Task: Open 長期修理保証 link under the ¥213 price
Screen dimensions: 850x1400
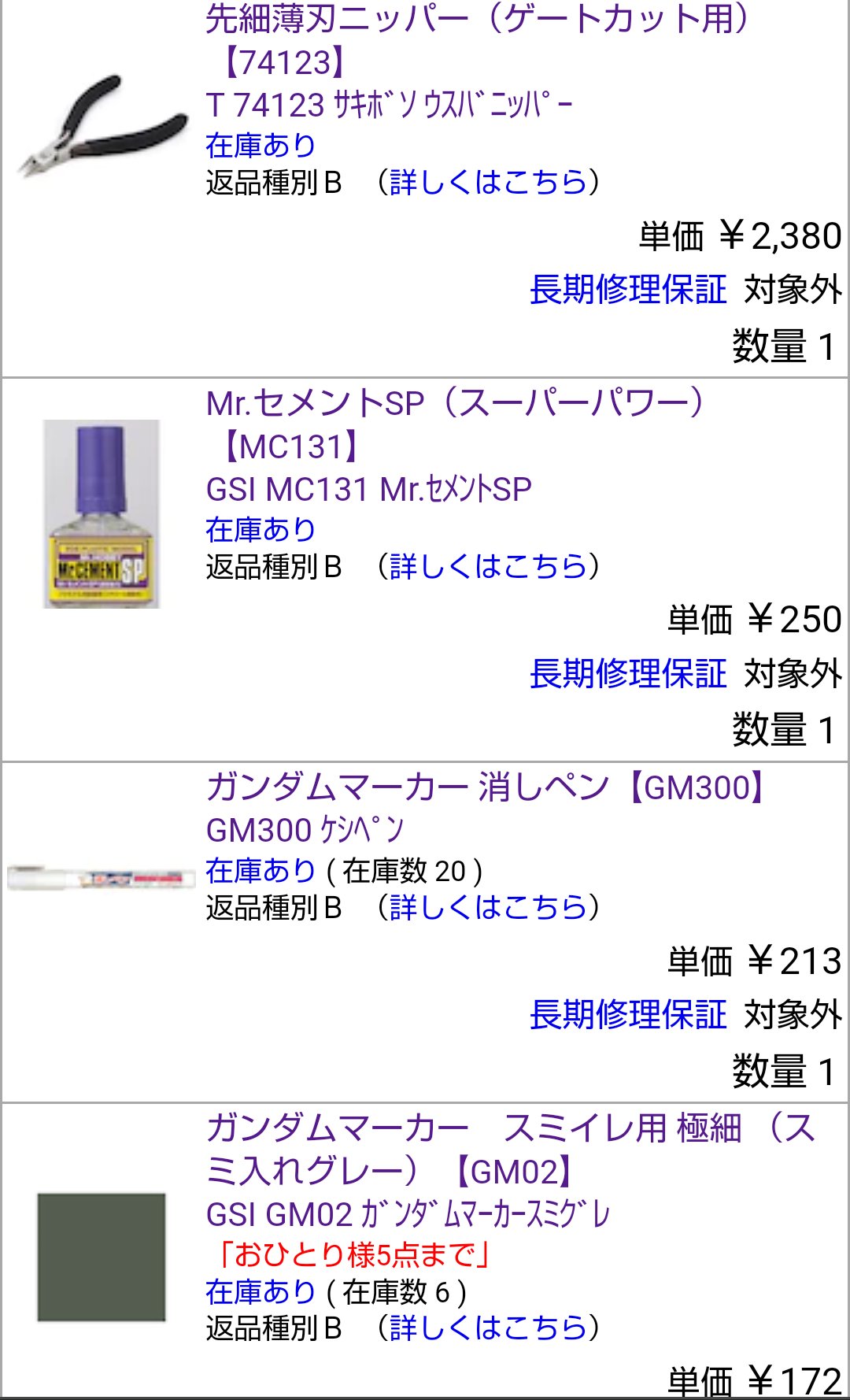Action: point(627,1014)
